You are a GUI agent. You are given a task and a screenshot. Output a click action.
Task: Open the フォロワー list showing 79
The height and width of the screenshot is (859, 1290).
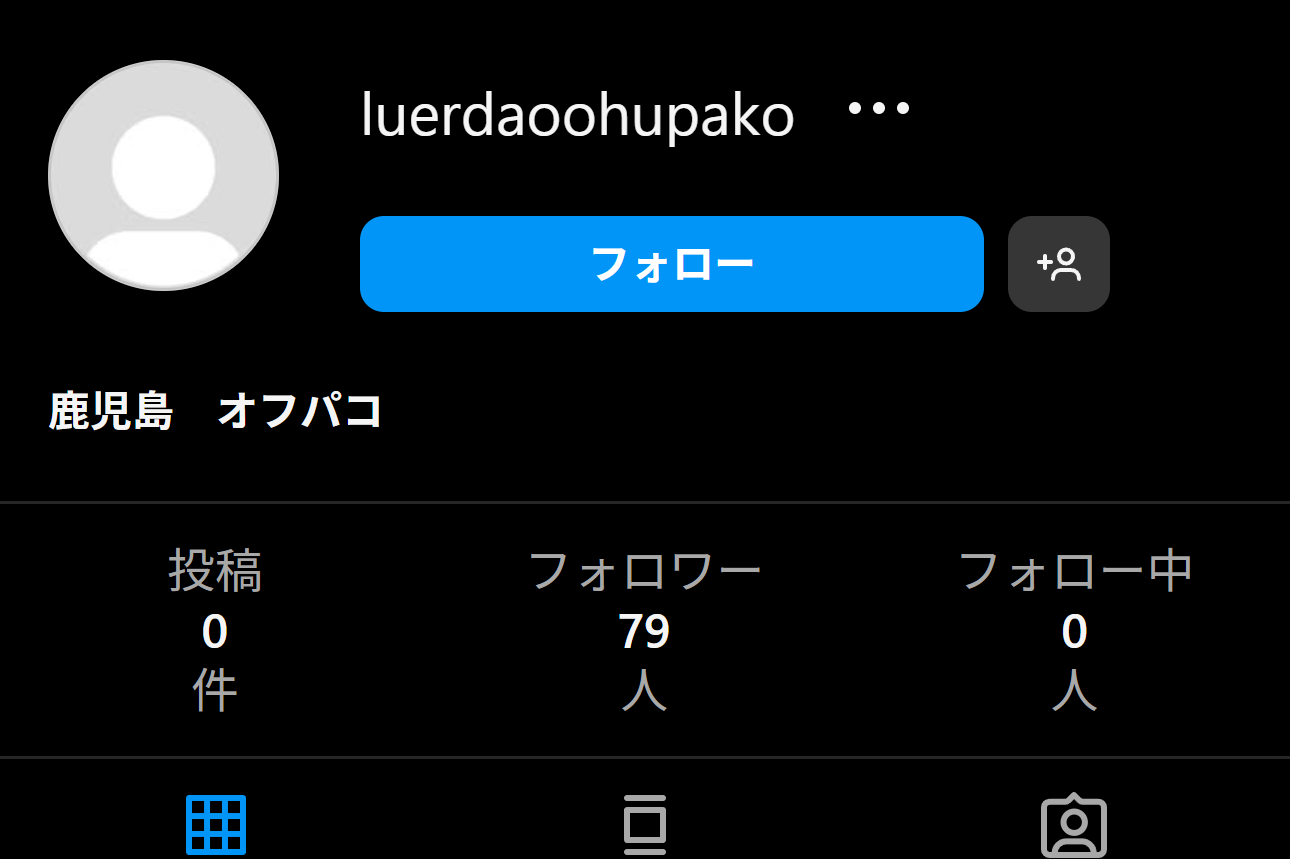pos(644,630)
